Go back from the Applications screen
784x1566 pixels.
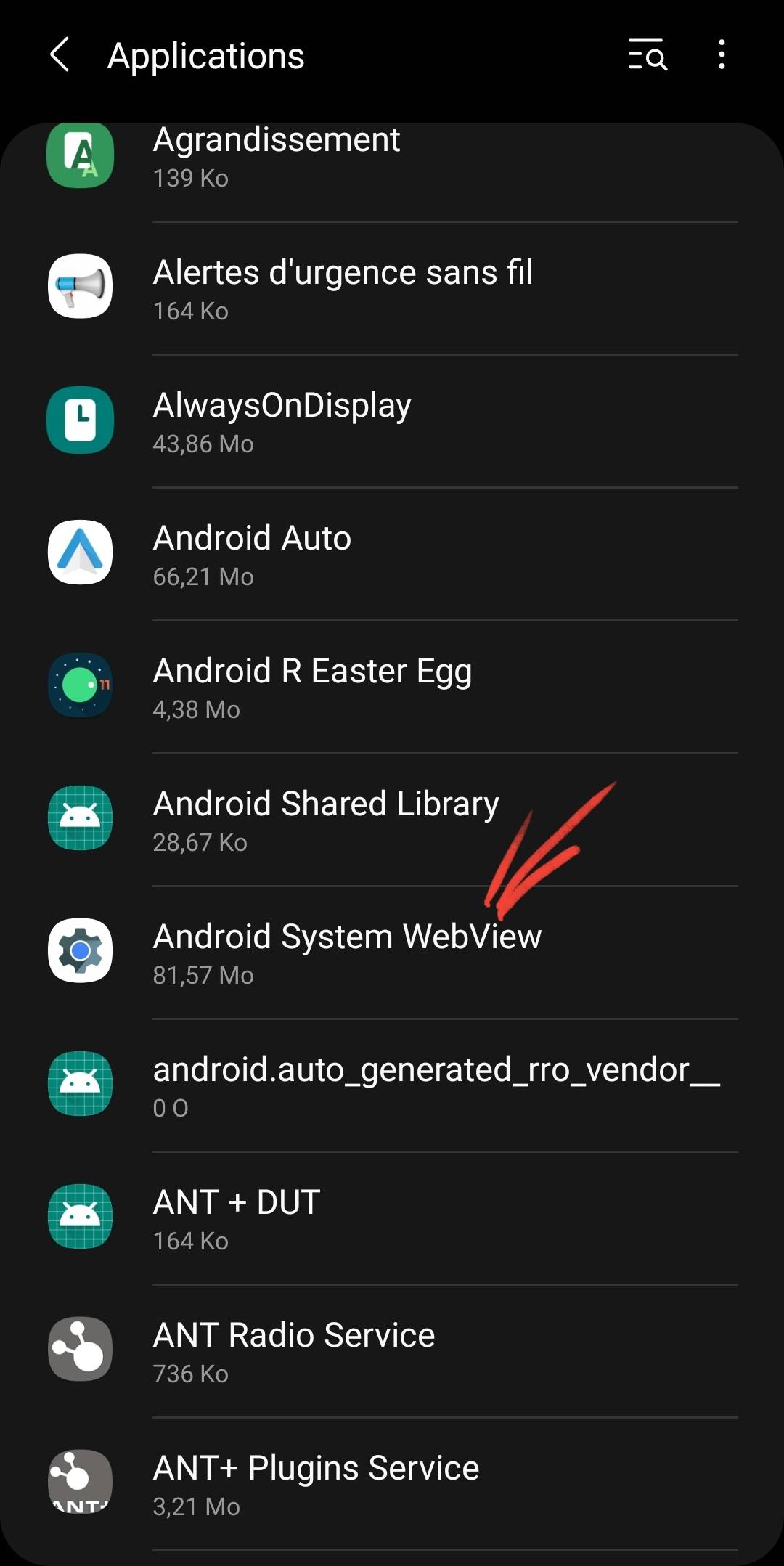[60, 55]
